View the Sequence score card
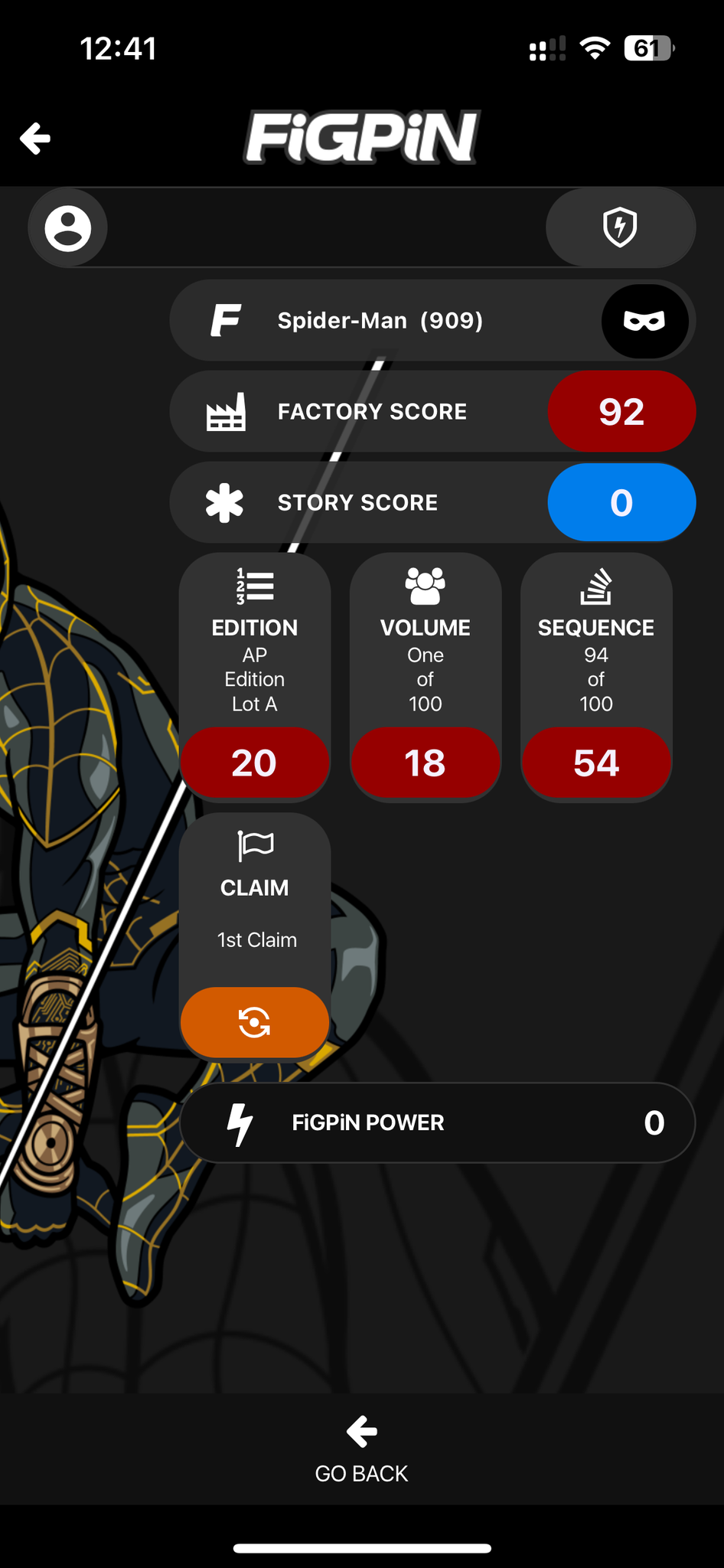The height and width of the screenshot is (1568, 724). [596, 677]
